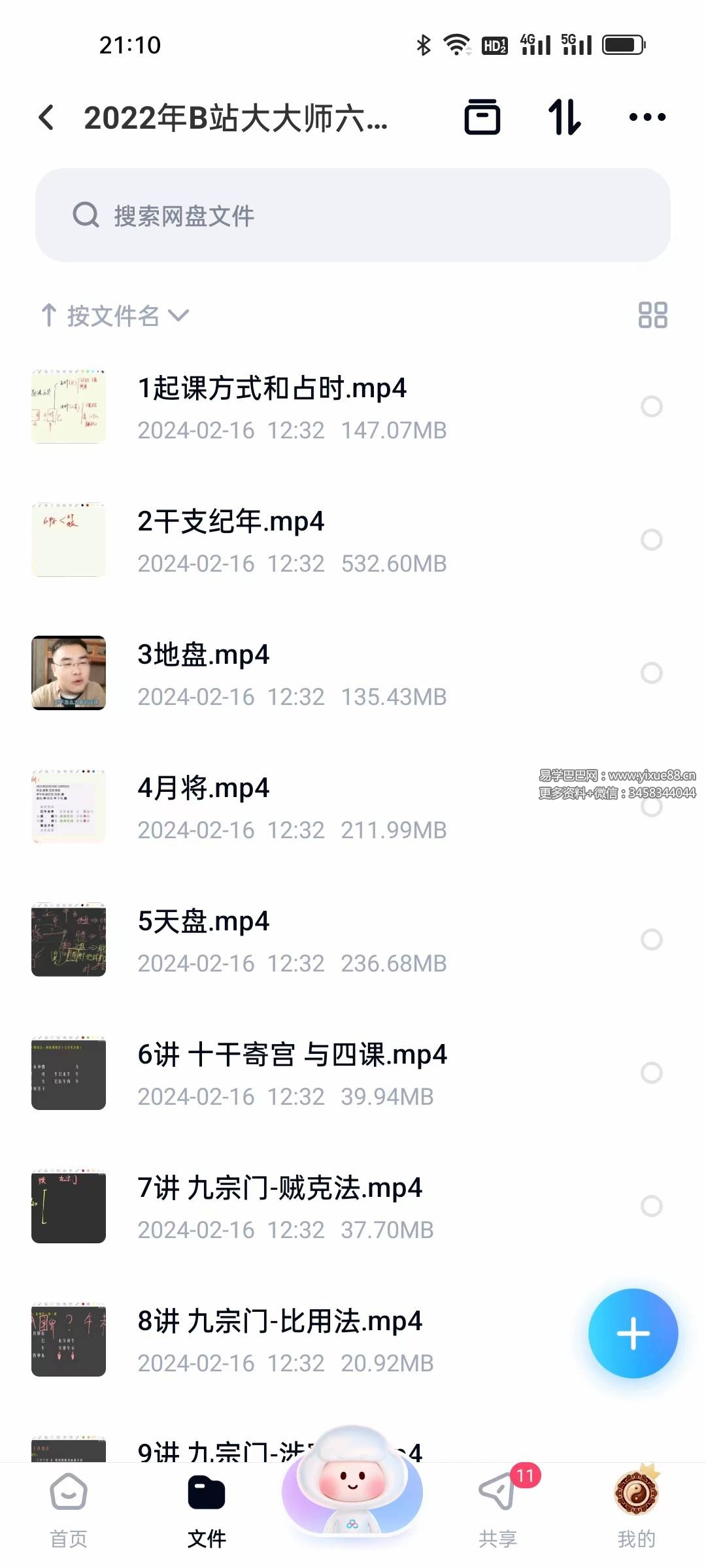Select the circle beside 2干支纪年.mp4
706x1568 pixels.
click(x=652, y=540)
